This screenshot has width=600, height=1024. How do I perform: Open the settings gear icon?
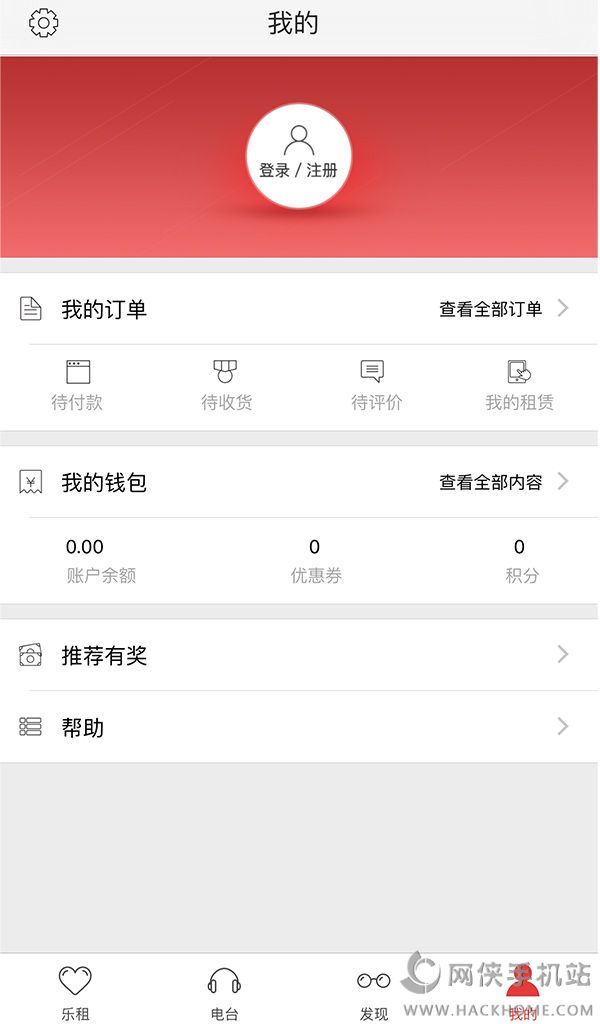pyautogui.click(x=44, y=23)
